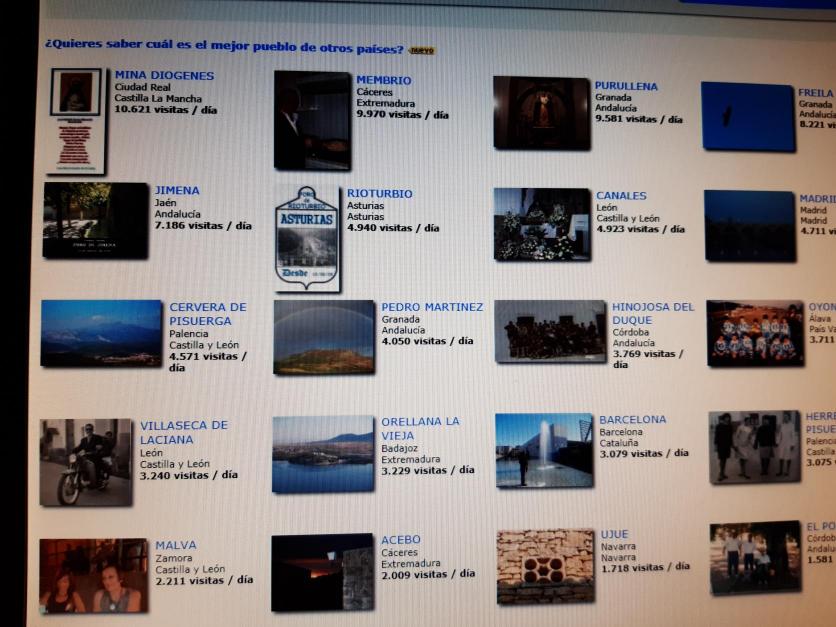Open the CANALES link
Image resolution: width=836 pixels, height=627 pixels.
621,195
